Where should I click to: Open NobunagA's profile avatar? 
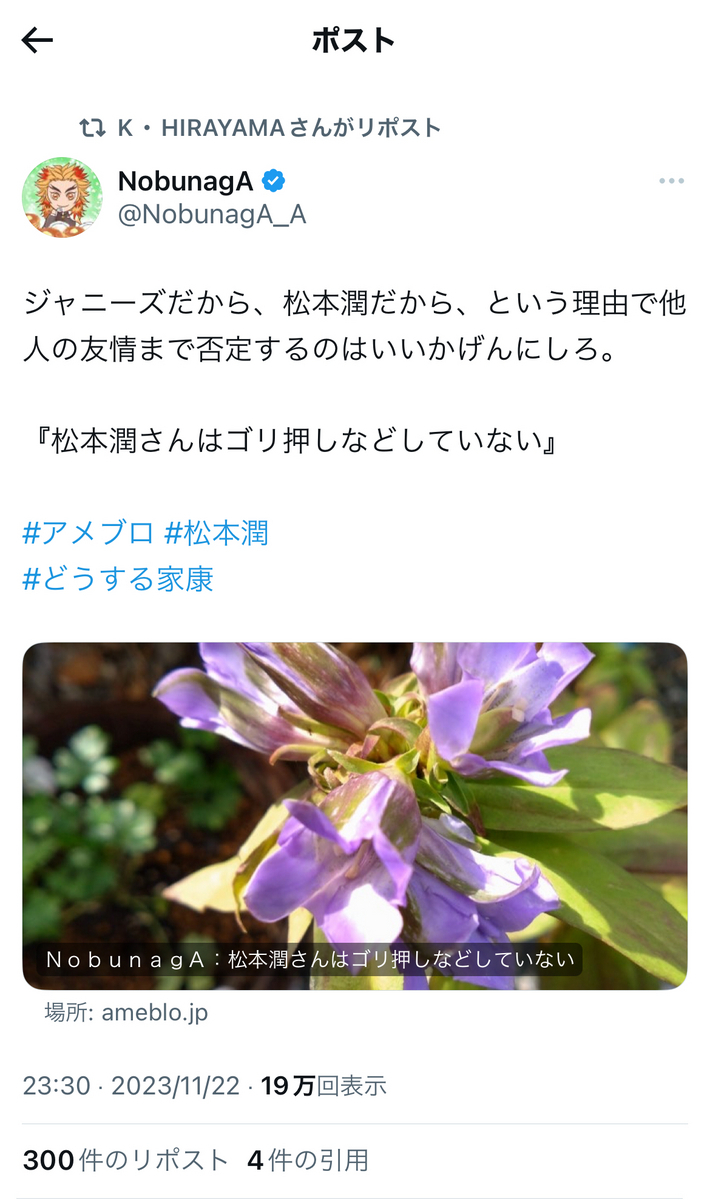[62, 197]
